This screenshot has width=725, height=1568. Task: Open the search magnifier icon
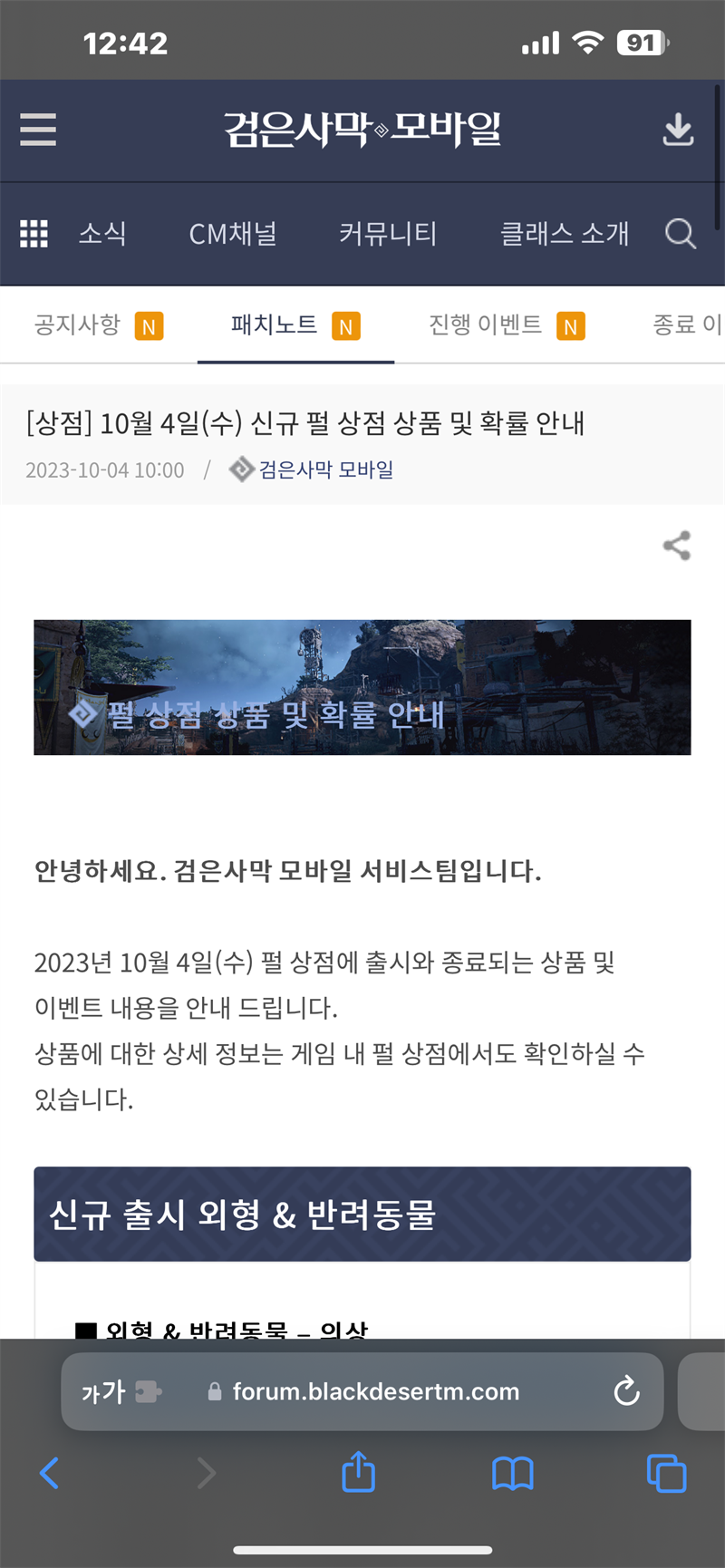[680, 234]
